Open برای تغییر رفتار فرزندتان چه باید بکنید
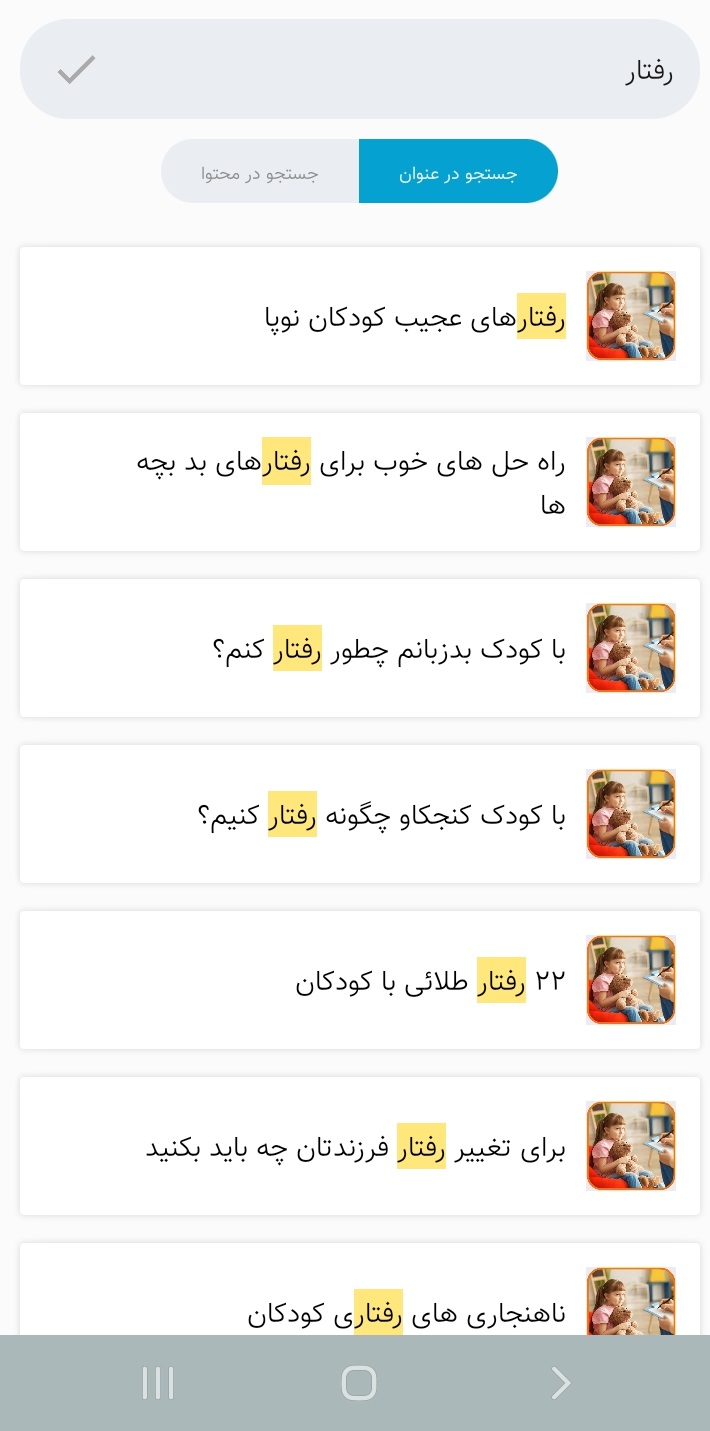Screen dimensions: 710x1431 click(360, 1146)
